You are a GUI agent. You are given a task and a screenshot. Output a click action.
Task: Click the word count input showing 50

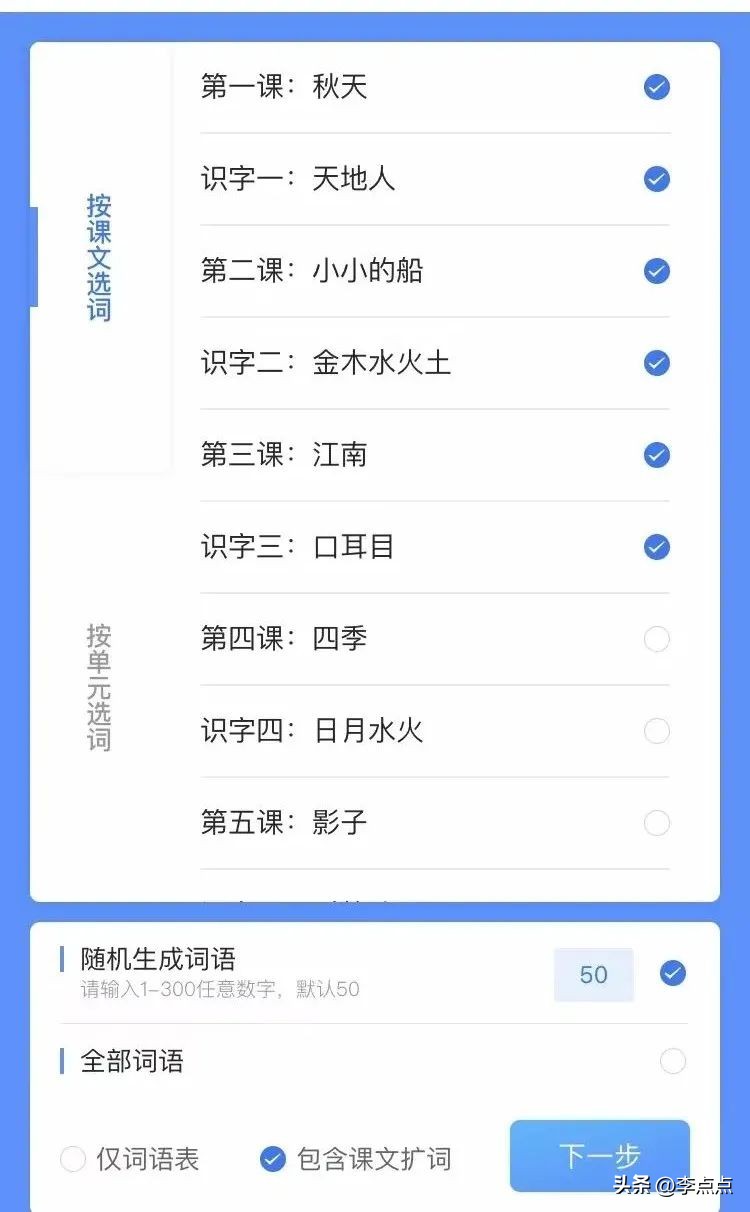click(594, 974)
